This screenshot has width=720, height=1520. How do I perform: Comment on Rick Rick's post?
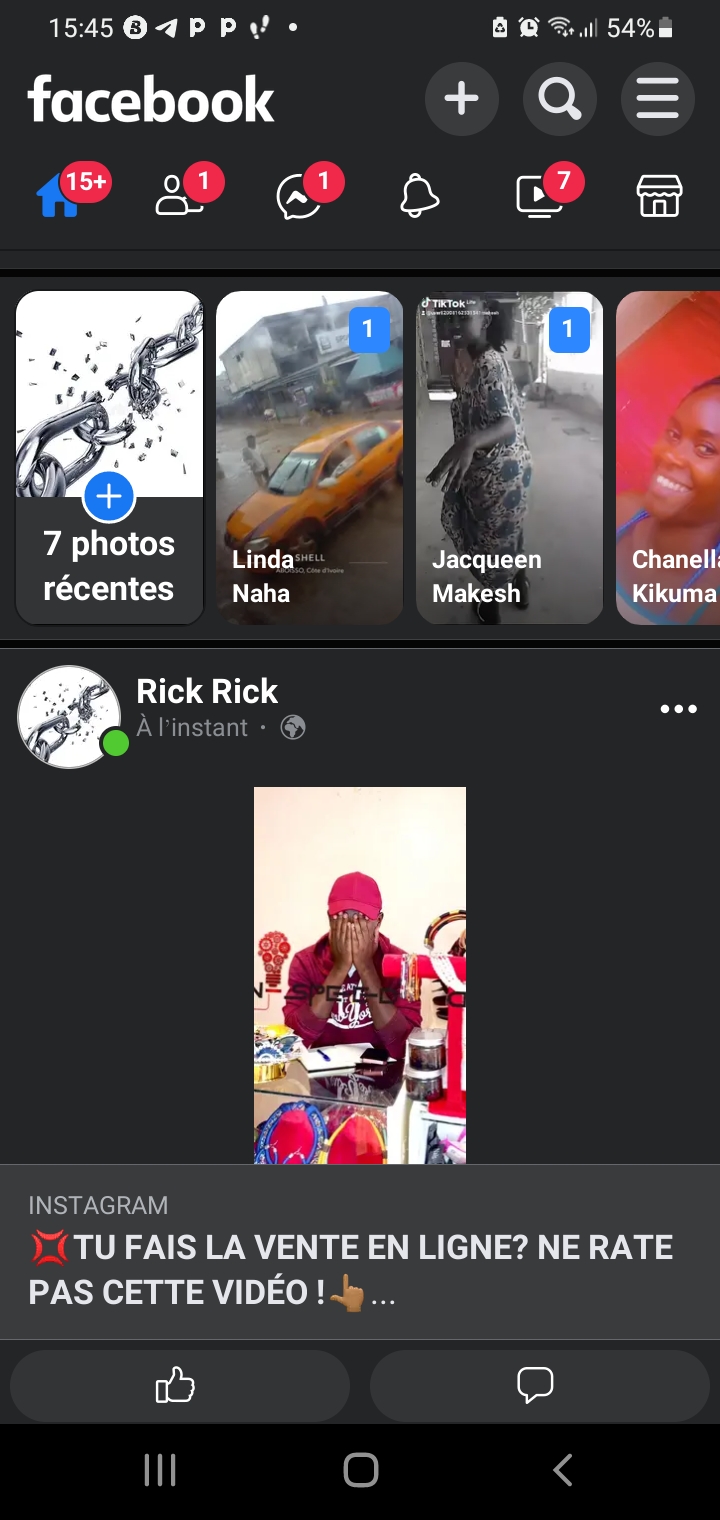tap(539, 1385)
